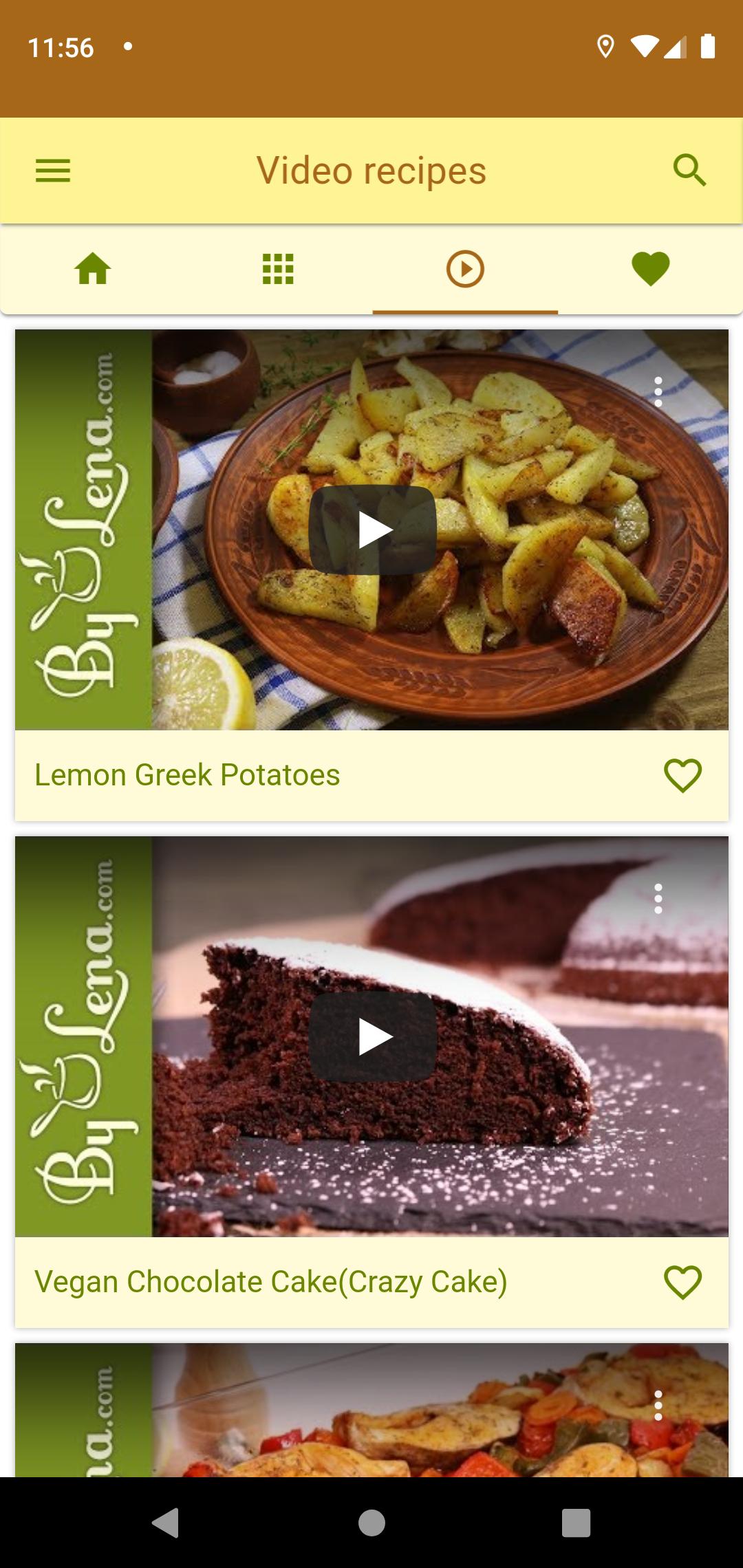Open more options on Lemon Greek Potatoes video
743x1568 pixels.
(658, 392)
